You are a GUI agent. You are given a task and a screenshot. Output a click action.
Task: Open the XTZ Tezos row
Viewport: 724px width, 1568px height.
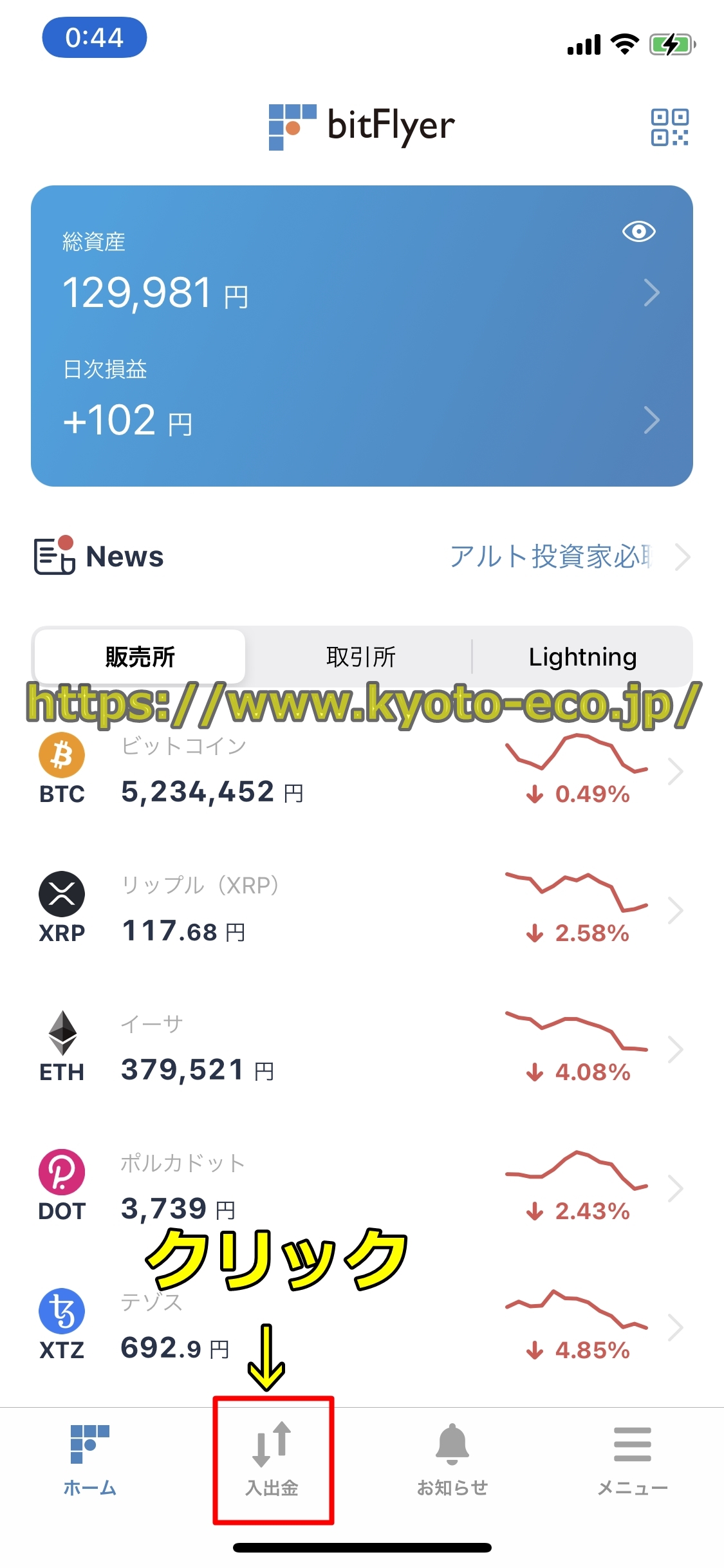[x=360, y=1327]
